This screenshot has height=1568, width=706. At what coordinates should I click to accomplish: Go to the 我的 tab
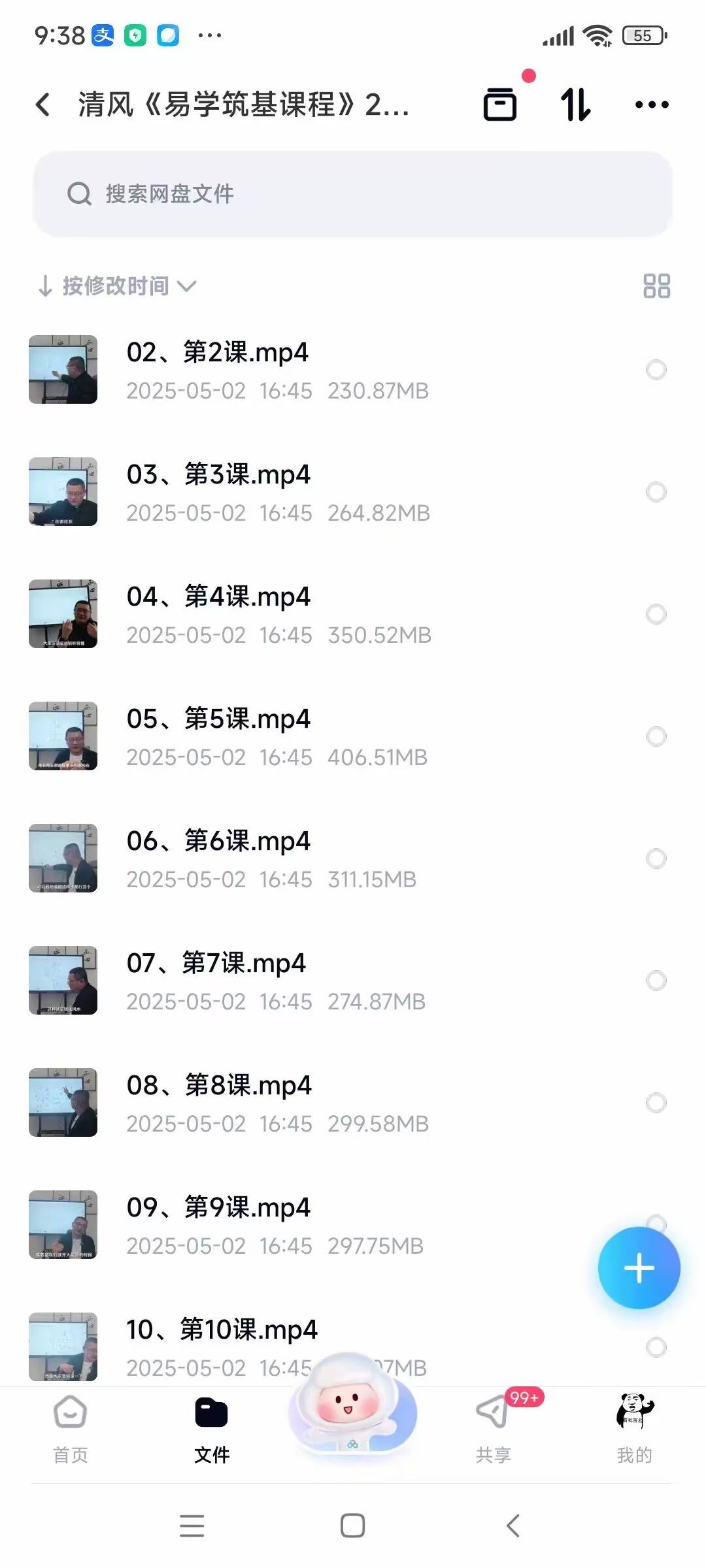pos(634,1429)
